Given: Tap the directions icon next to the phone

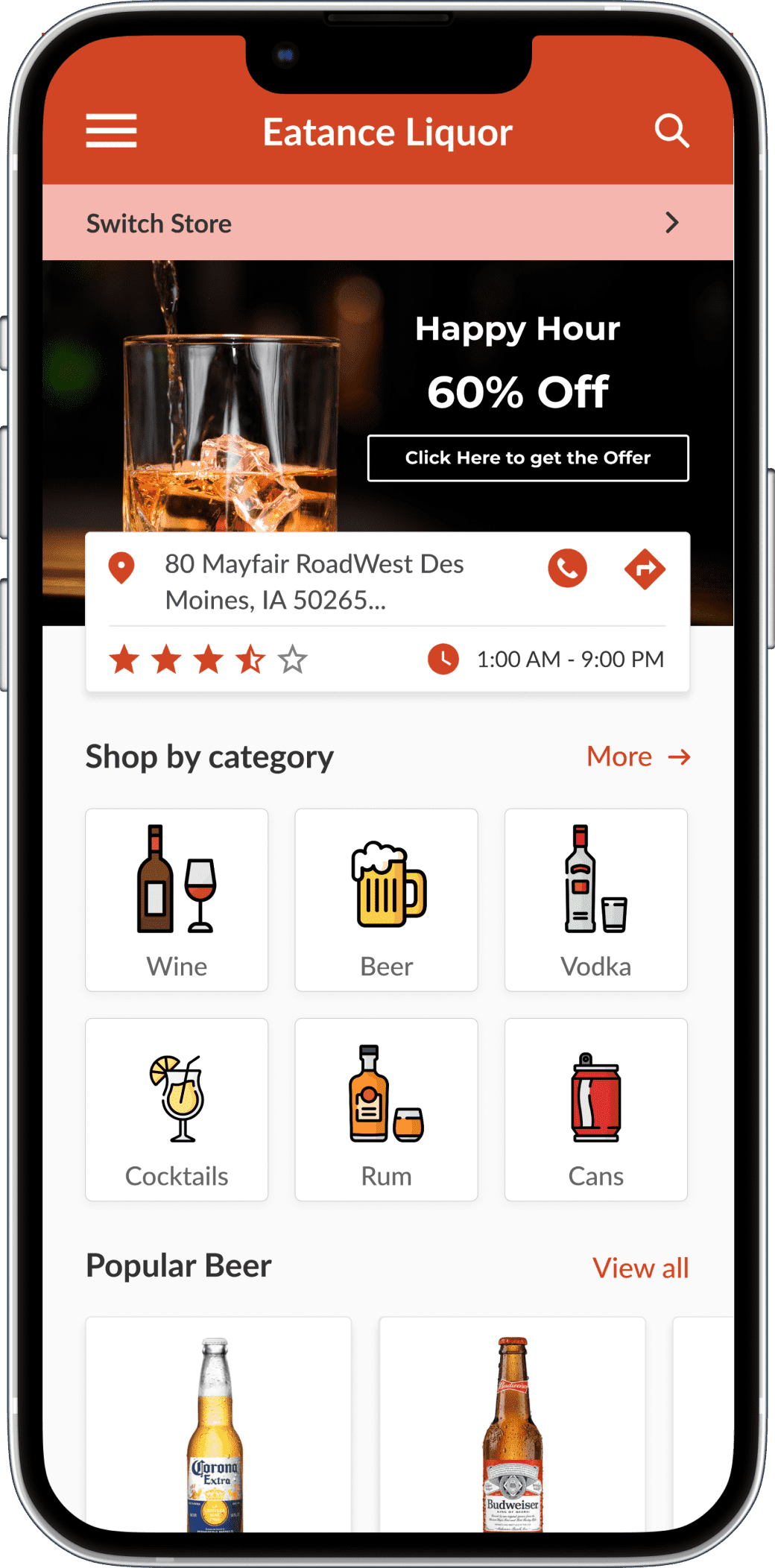Looking at the screenshot, I should [x=645, y=568].
